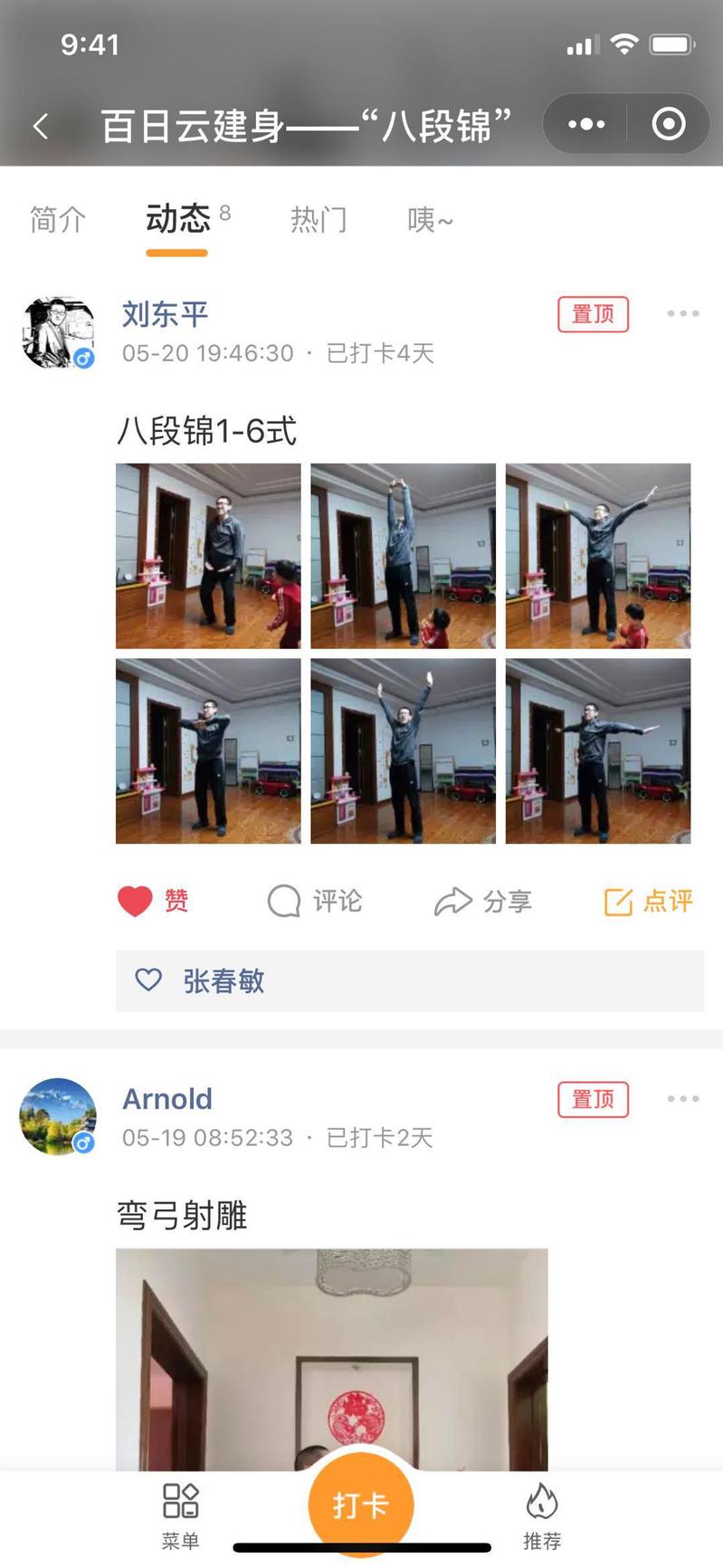This screenshot has height=1568, width=723.
Task: Open the mini program more-options menu
Action: pyautogui.click(x=586, y=124)
